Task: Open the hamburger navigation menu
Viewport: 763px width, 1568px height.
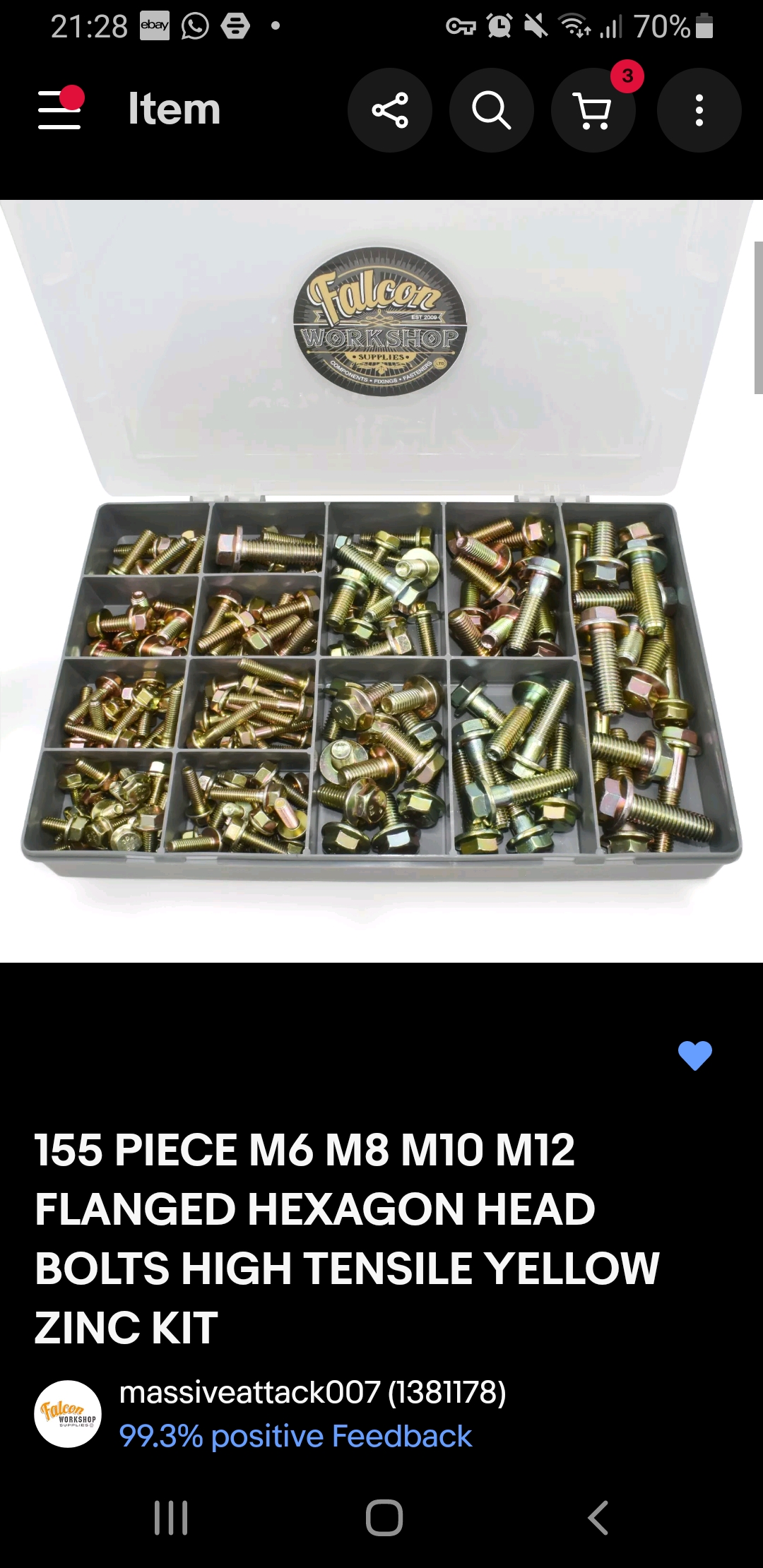Action: tap(60, 109)
